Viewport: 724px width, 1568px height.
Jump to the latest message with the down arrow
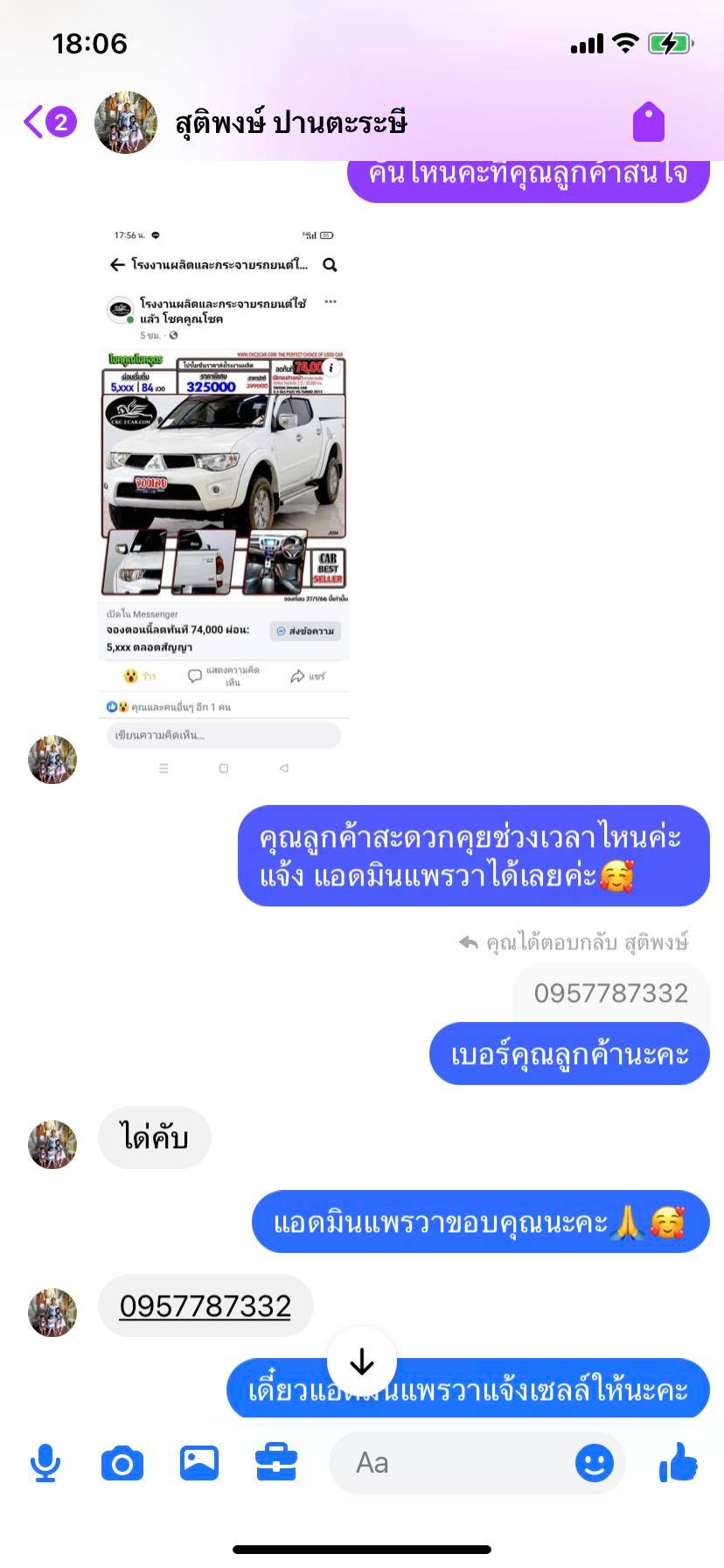tap(362, 1362)
